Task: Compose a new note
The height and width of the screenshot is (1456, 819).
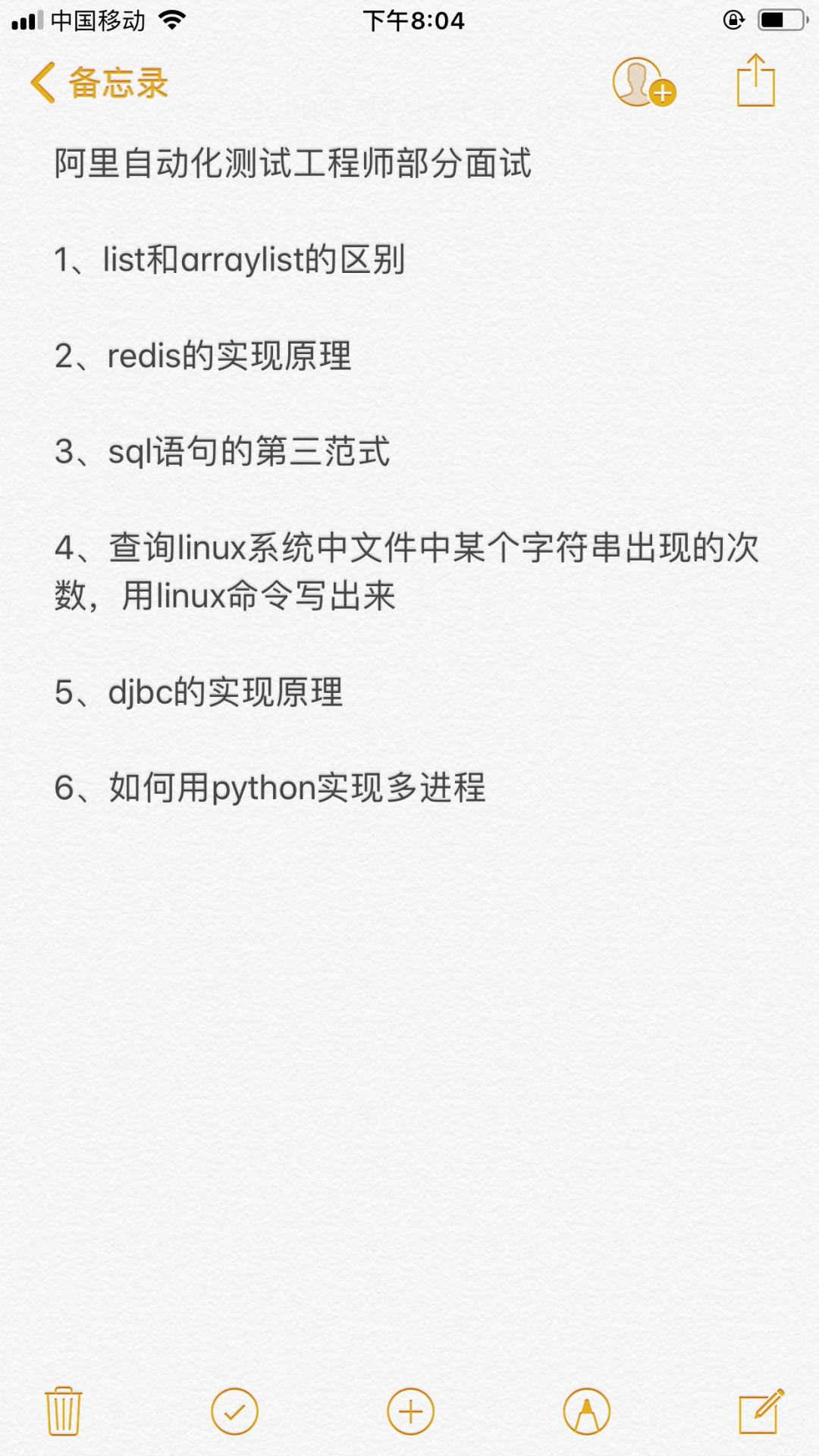Action: (x=761, y=1411)
